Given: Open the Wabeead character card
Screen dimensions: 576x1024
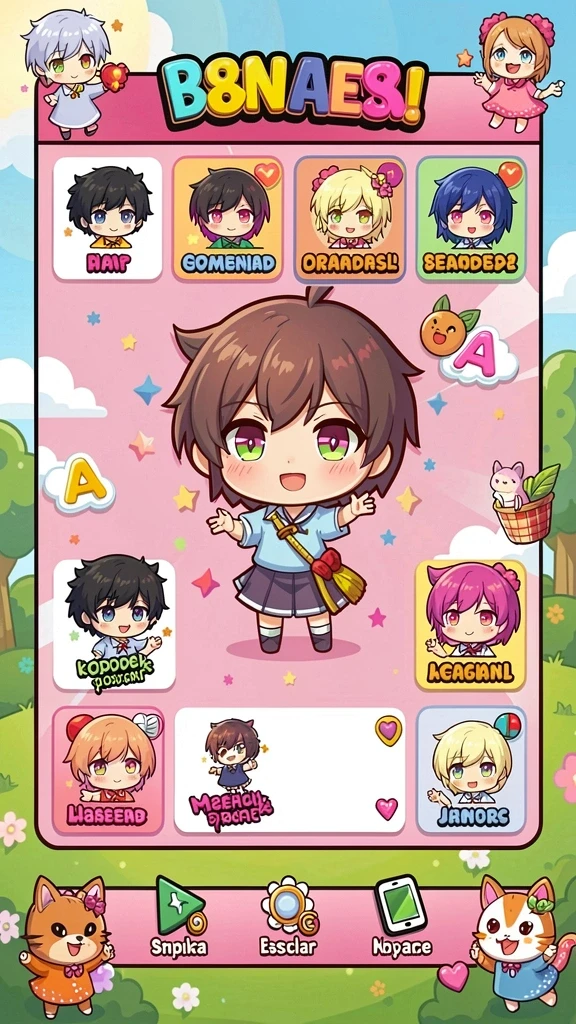Looking at the screenshot, I should point(108,770).
